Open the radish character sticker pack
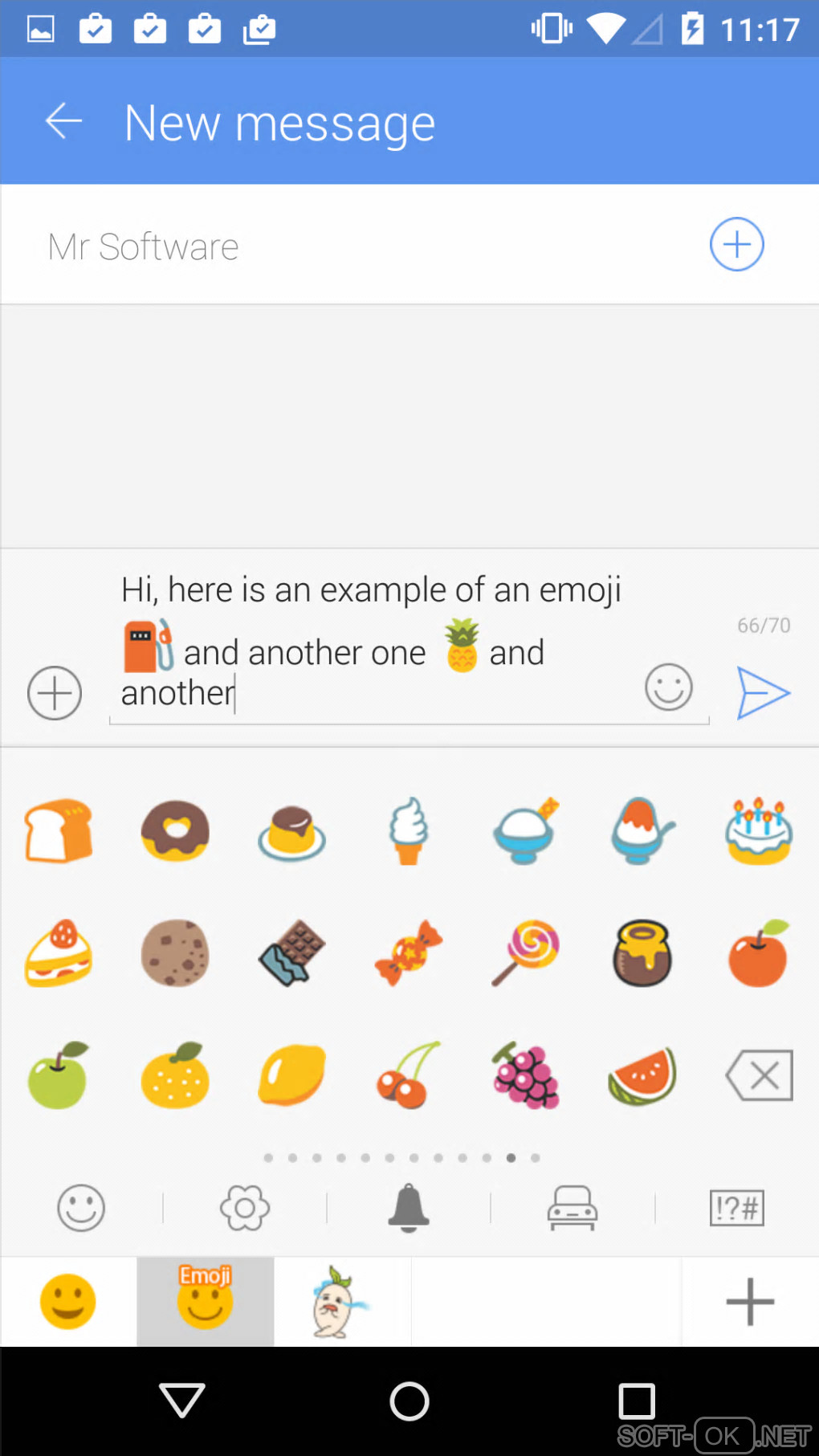This screenshot has height=1456, width=819. (341, 1301)
